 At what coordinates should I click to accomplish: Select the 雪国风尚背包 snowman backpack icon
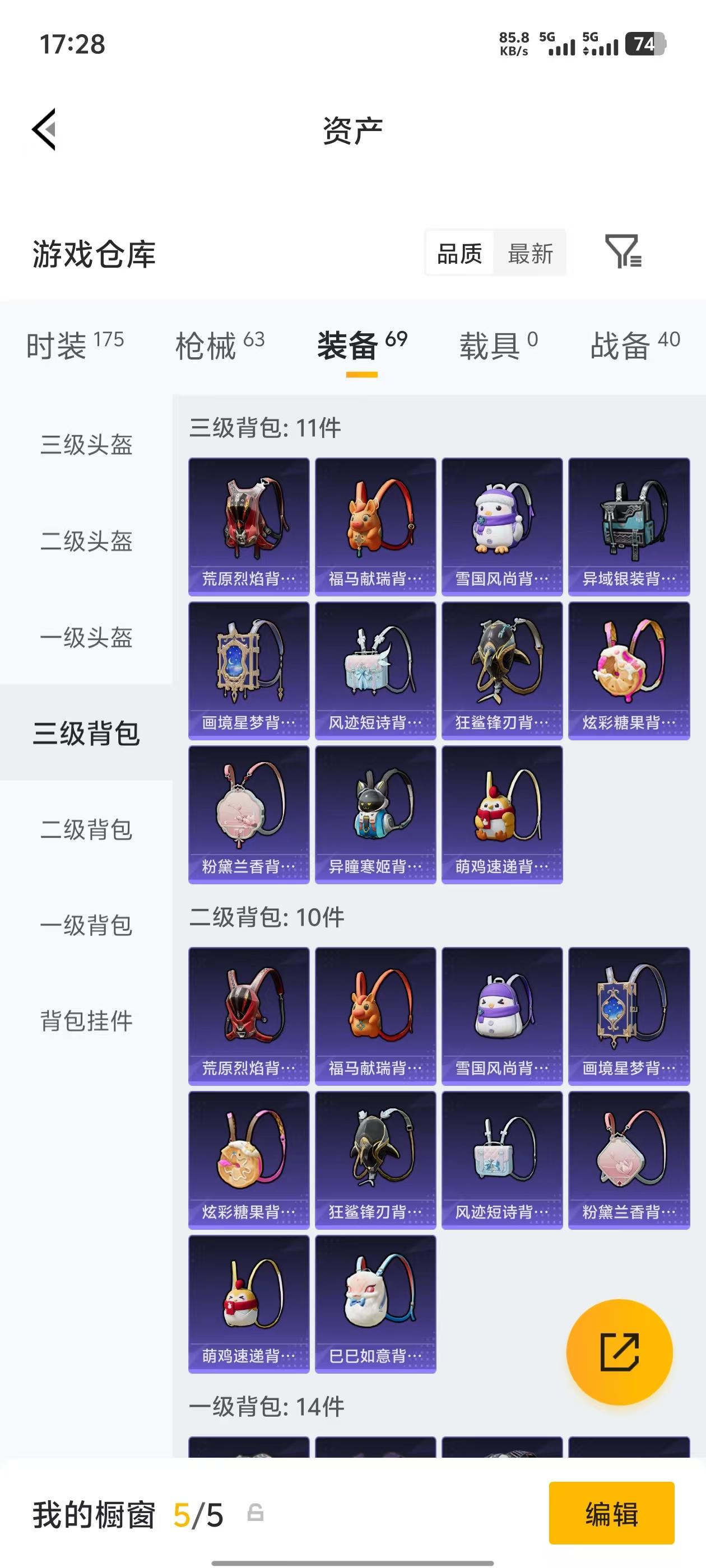click(502, 524)
